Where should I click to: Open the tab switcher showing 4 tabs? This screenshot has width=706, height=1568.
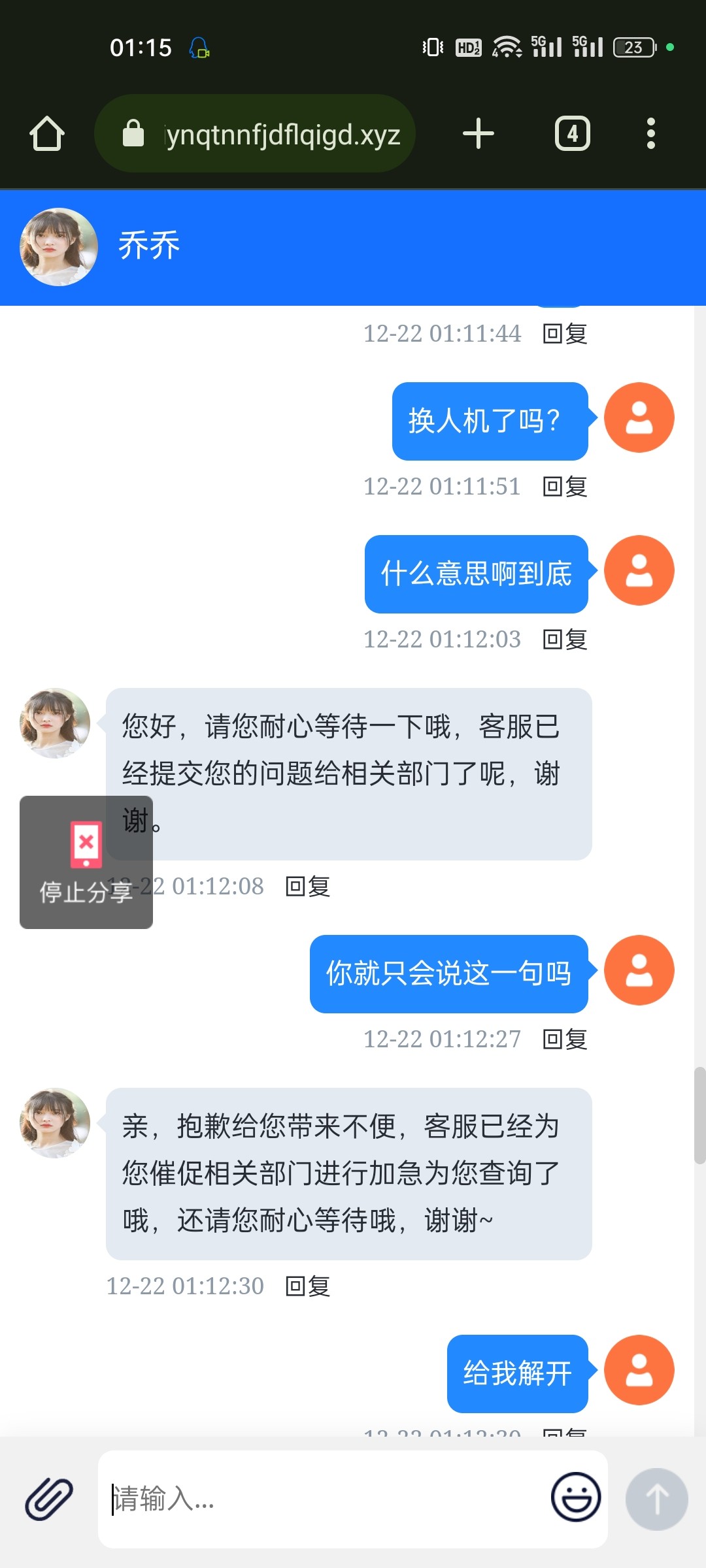click(x=572, y=134)
